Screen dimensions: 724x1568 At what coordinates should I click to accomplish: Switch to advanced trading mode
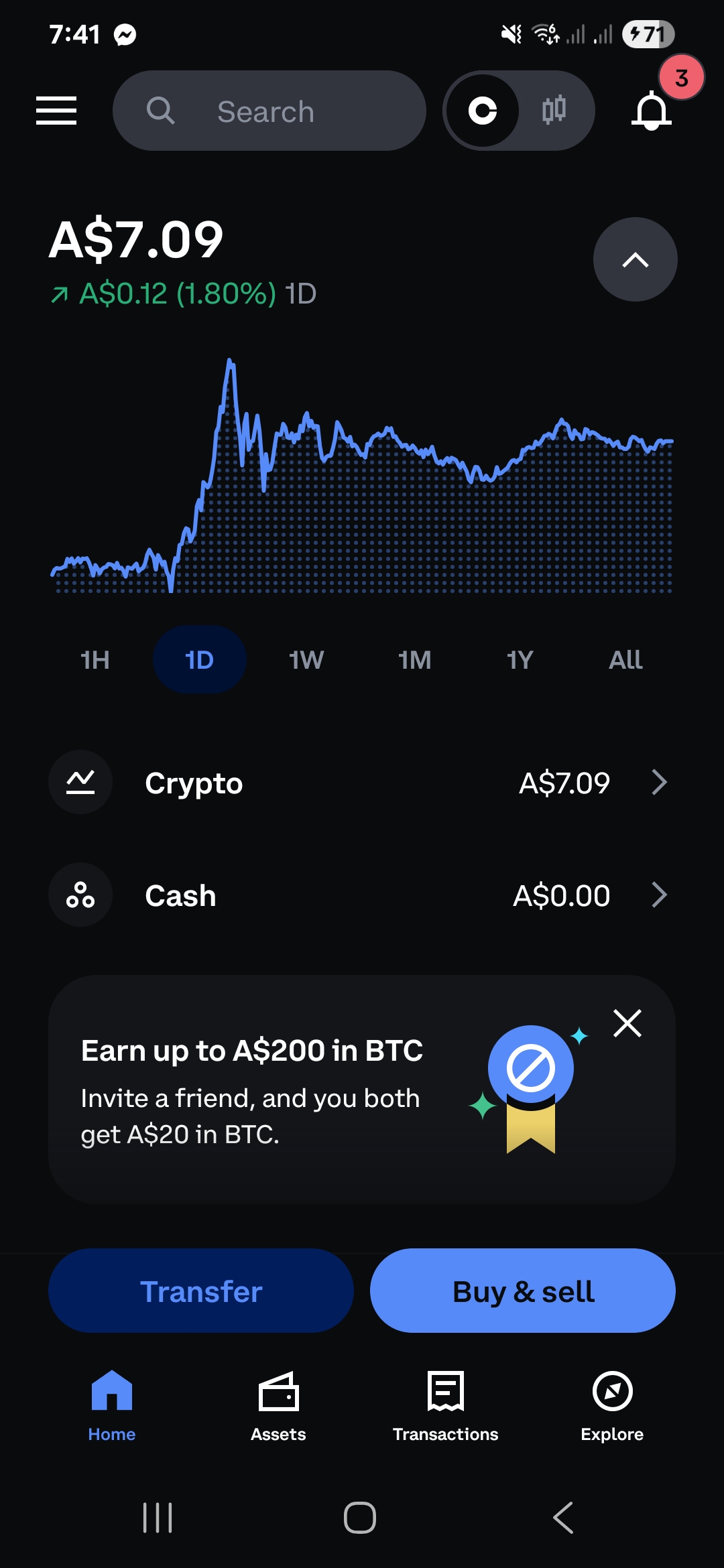554,111
